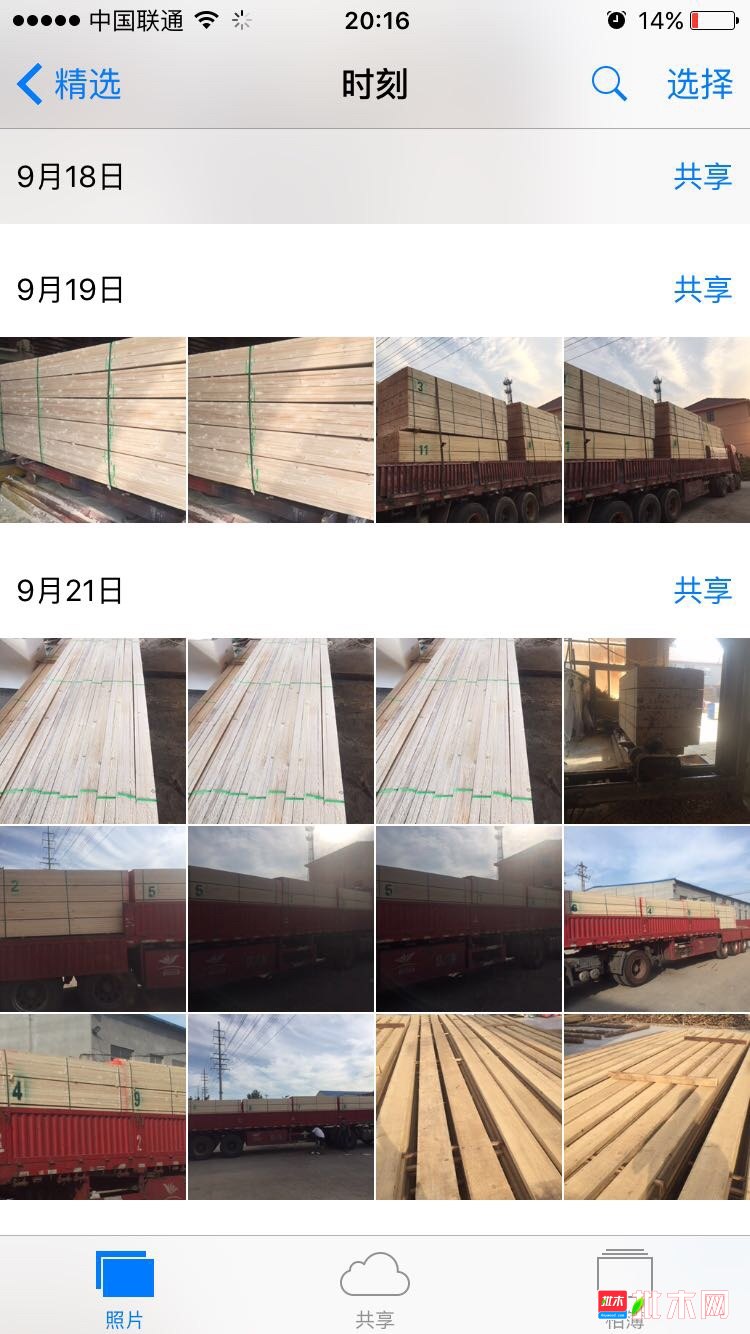Open the last 9月19日 truck photo

657,430
